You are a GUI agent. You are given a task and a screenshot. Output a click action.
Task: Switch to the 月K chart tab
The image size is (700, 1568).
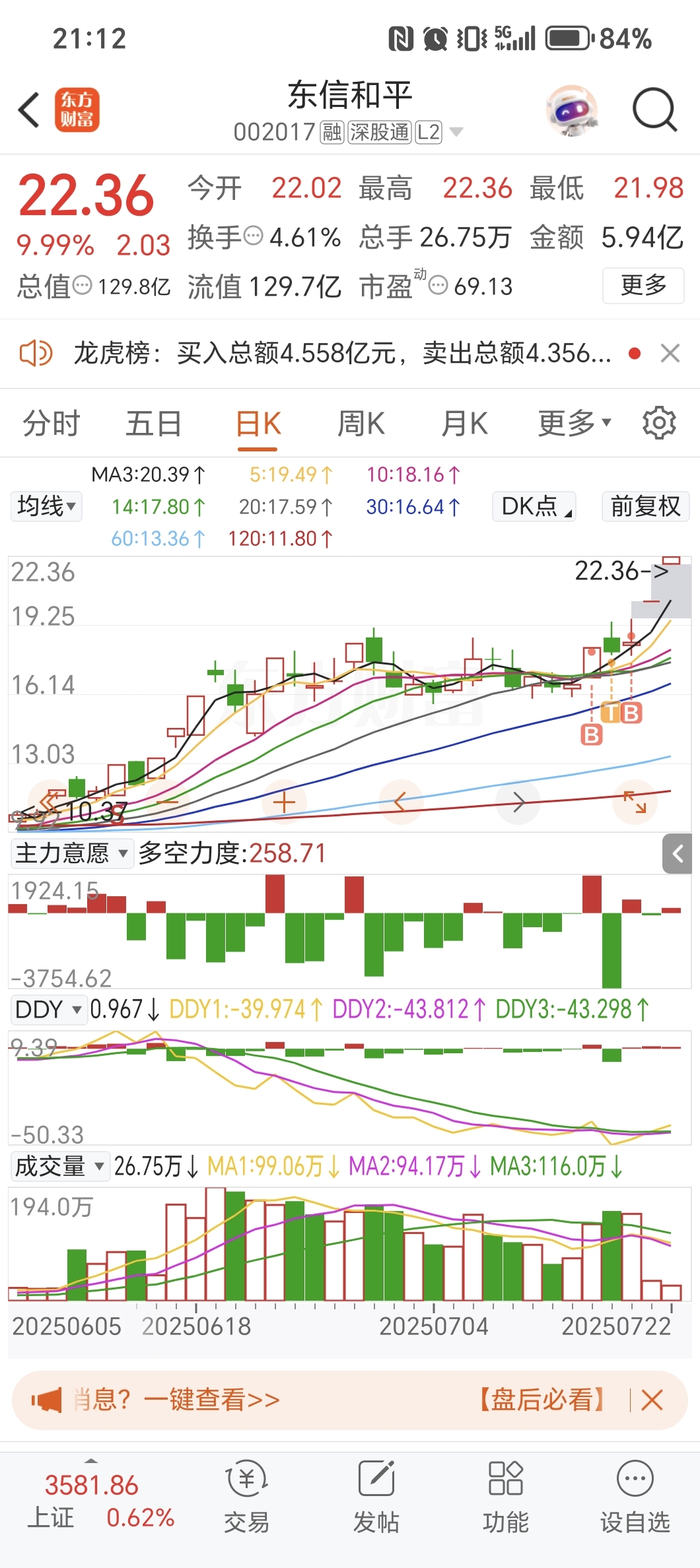(464, 424)
